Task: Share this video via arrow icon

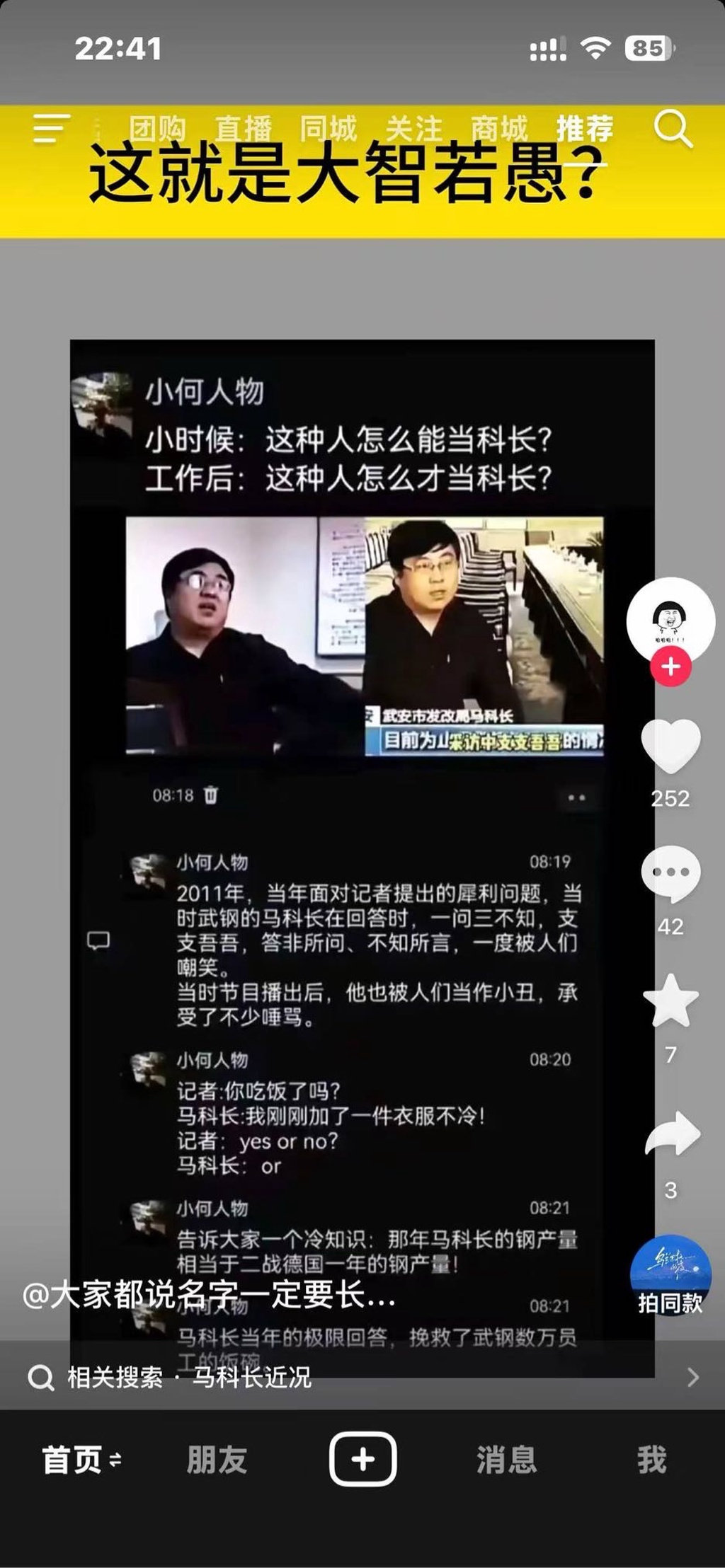Action: click(670, 1134)
